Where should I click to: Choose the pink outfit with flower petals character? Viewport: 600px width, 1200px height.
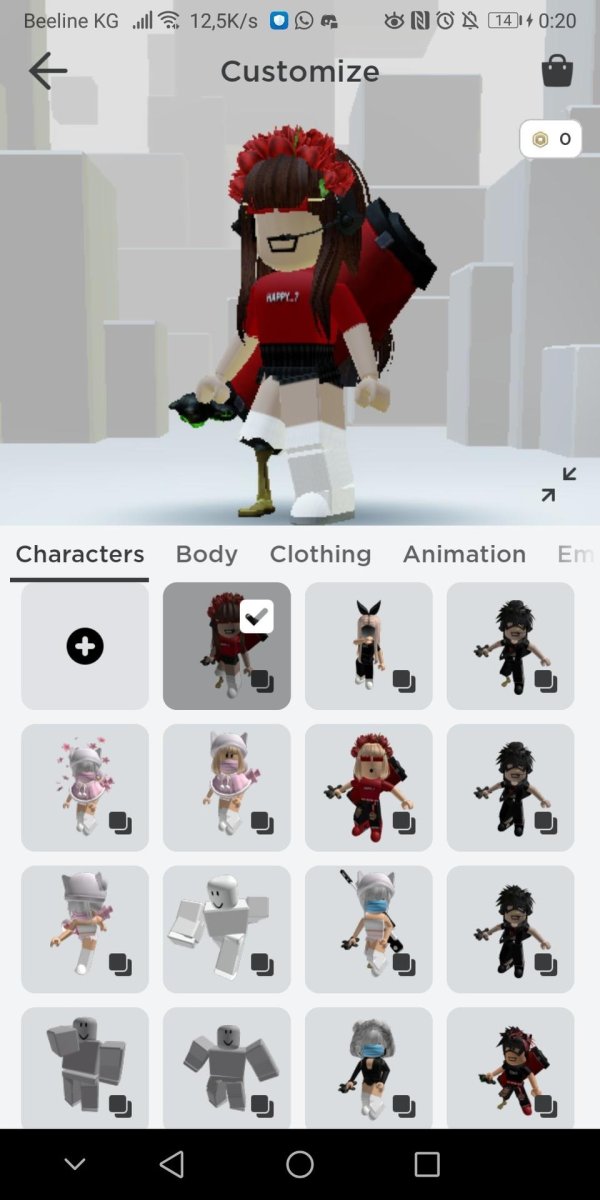[85, 788]
